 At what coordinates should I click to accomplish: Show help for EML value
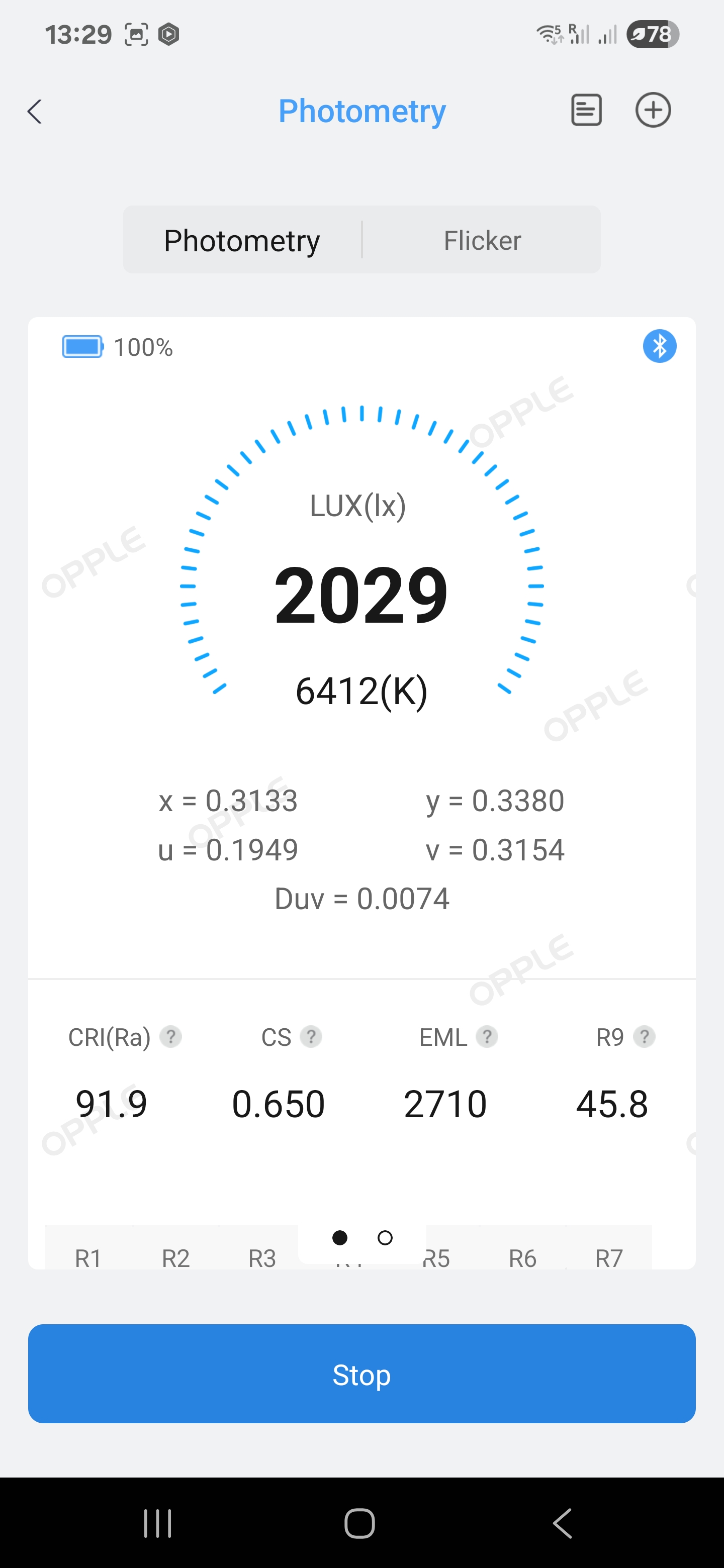pyautogui.click(x=487, y=1037)
